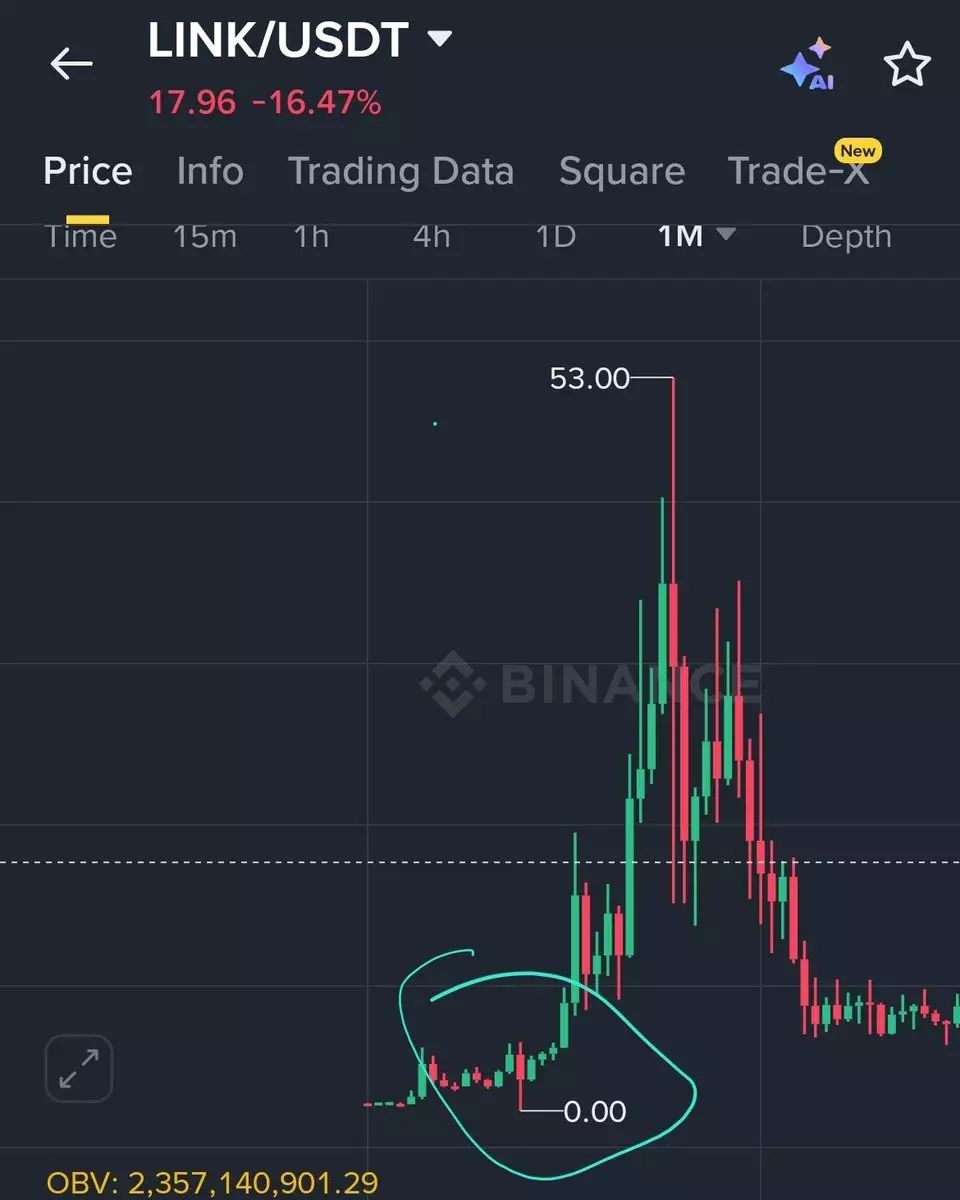The height and width of the screenshot is (1200, 960).
Task: Add LINK/USDT to favorites
Action: [x=907, y=64]
